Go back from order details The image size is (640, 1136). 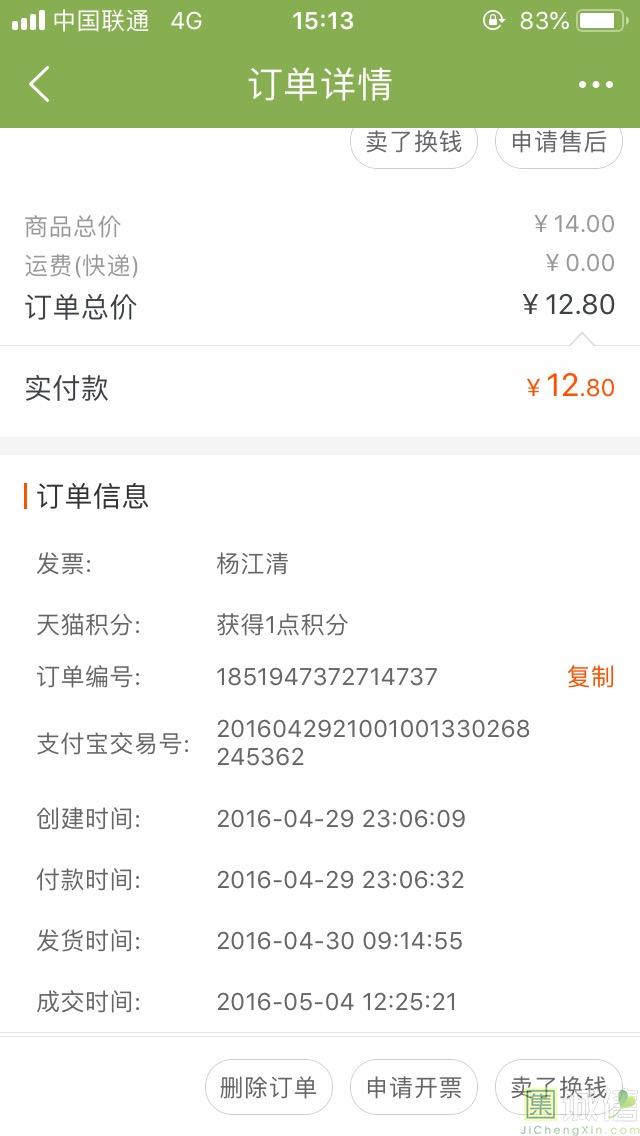coord(40,84)
